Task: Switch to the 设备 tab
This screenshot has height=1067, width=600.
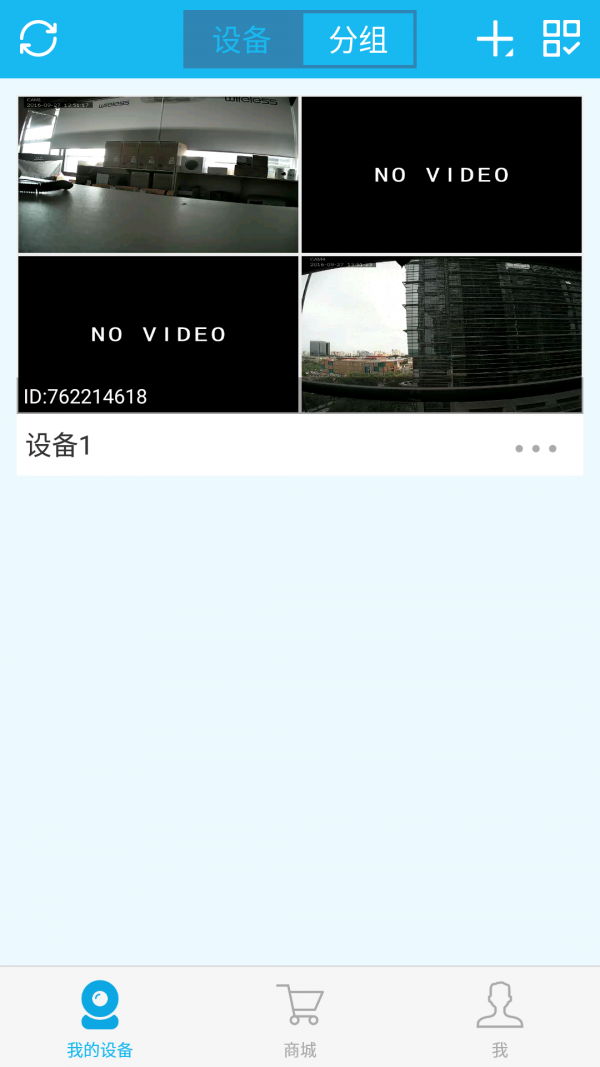Action: pyautogui.click(x=242, y=40)
